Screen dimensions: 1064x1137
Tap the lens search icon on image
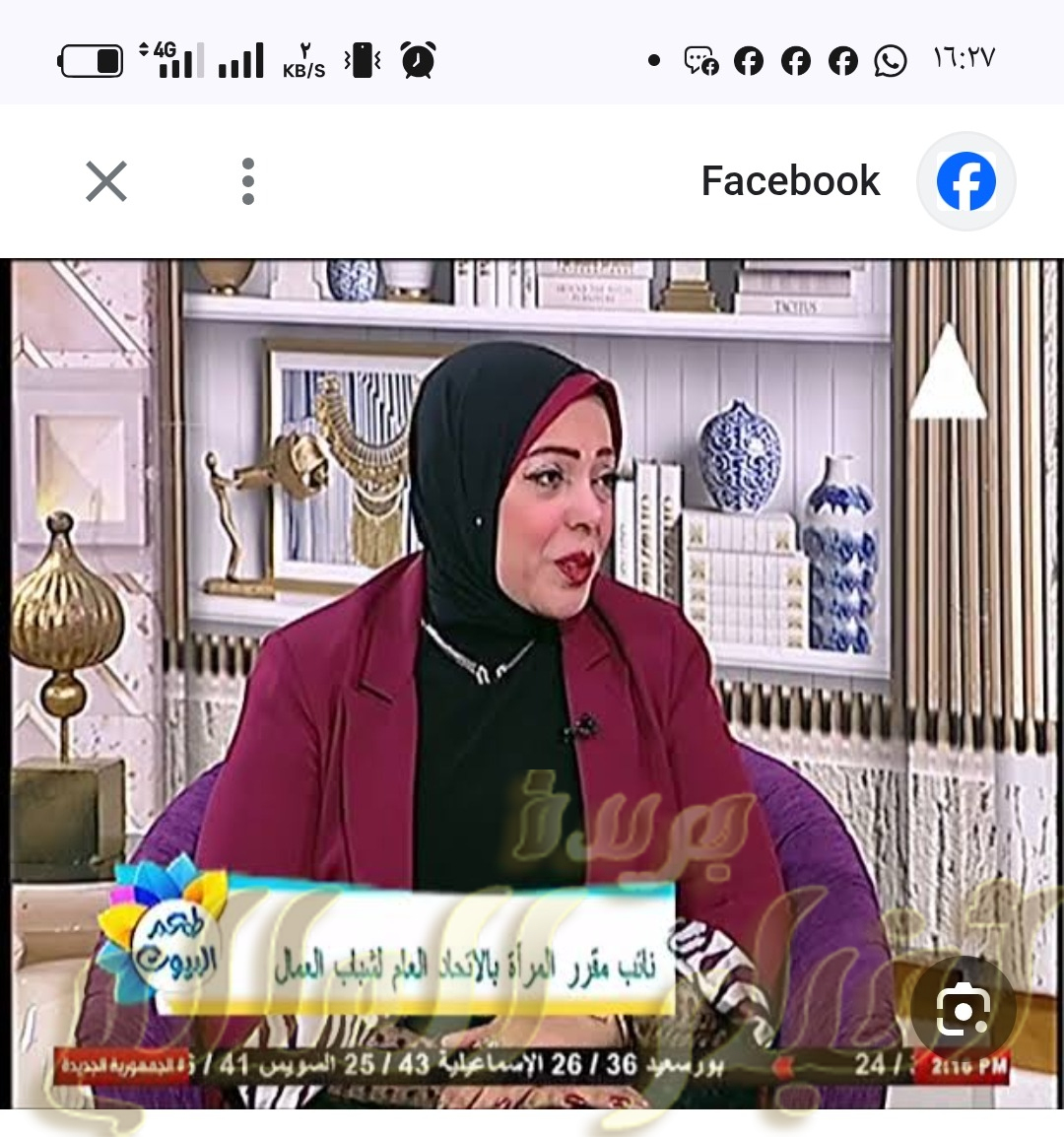click(963, 1010)
